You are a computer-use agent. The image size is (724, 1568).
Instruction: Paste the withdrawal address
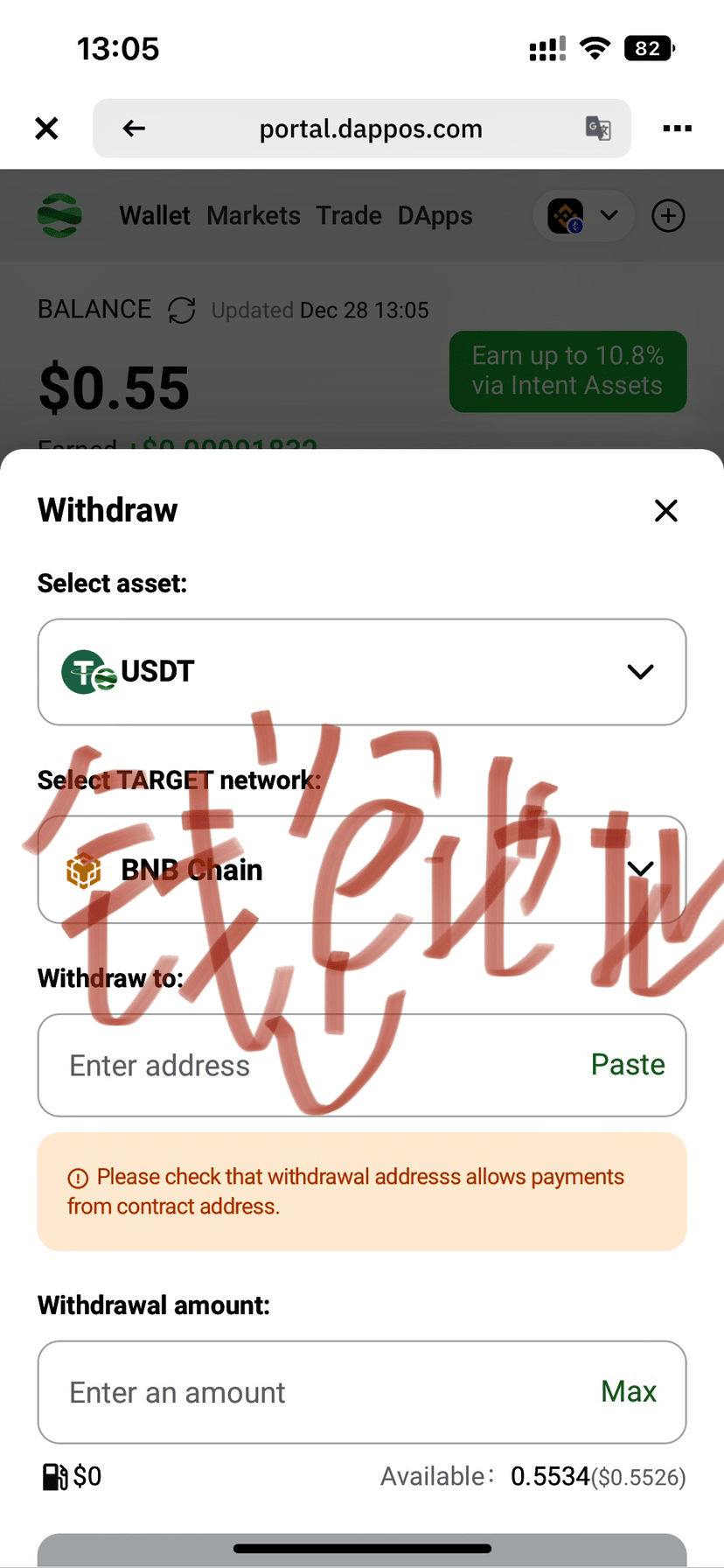tap(628, 1065)
